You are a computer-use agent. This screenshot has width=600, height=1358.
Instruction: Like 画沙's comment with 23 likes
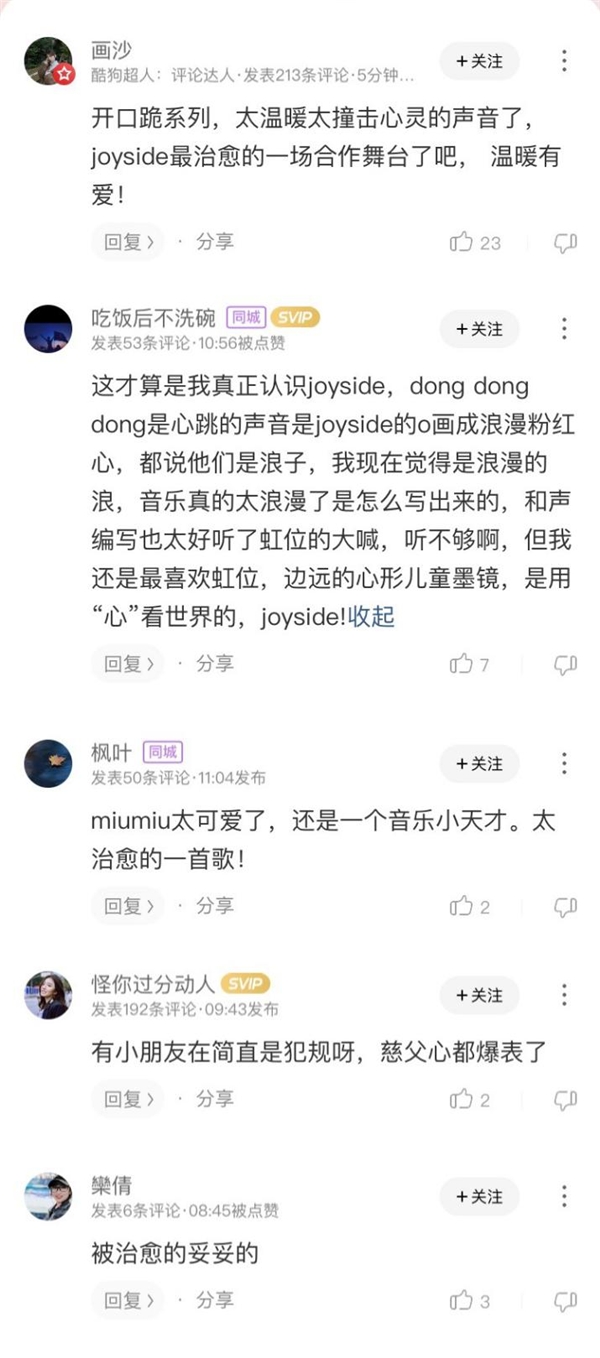click(x=462, y=242)
